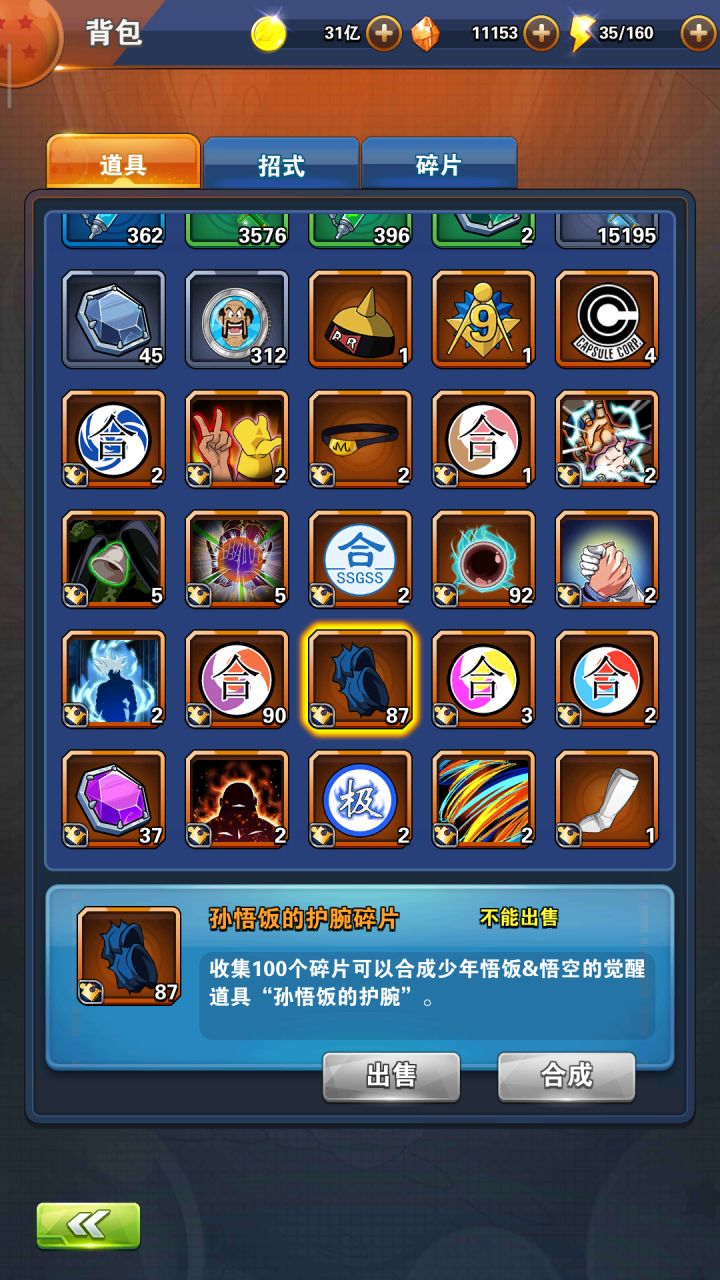This screenshot has width=720, height=1280.
Task: Click the red 合 emblem item showing 90
Action: 236,679
